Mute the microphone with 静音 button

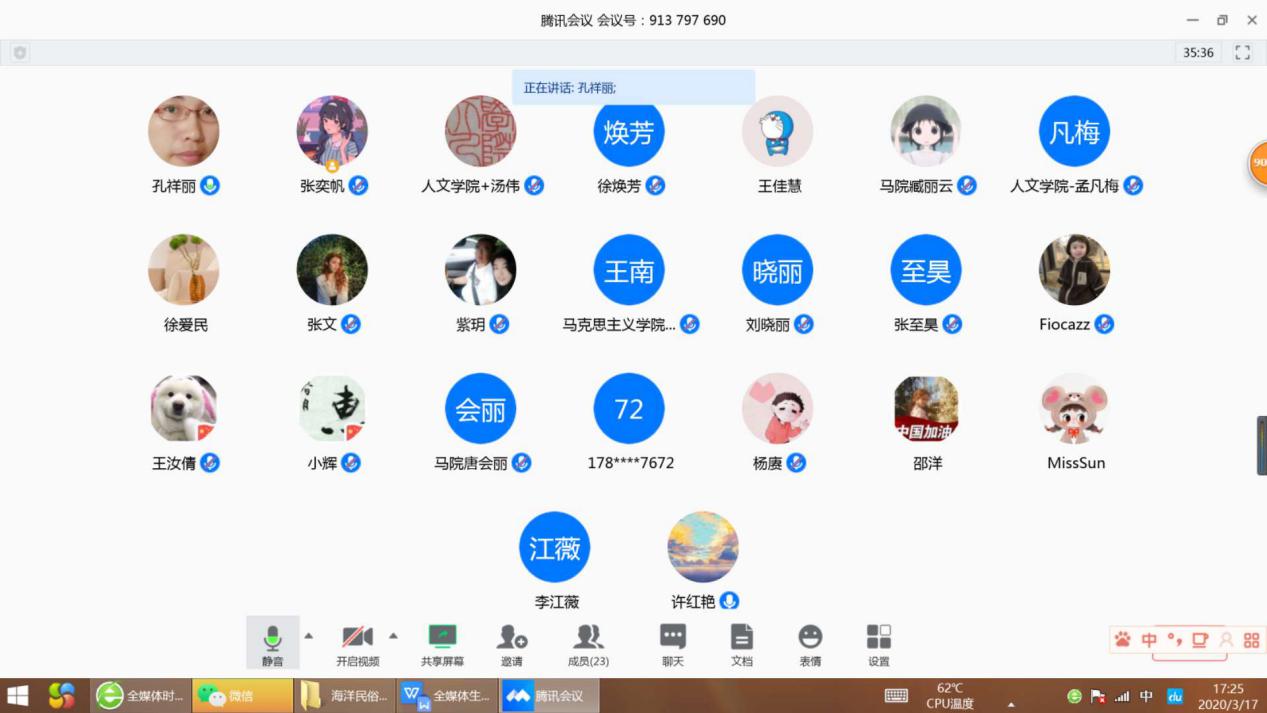click(x=272, y=643)
